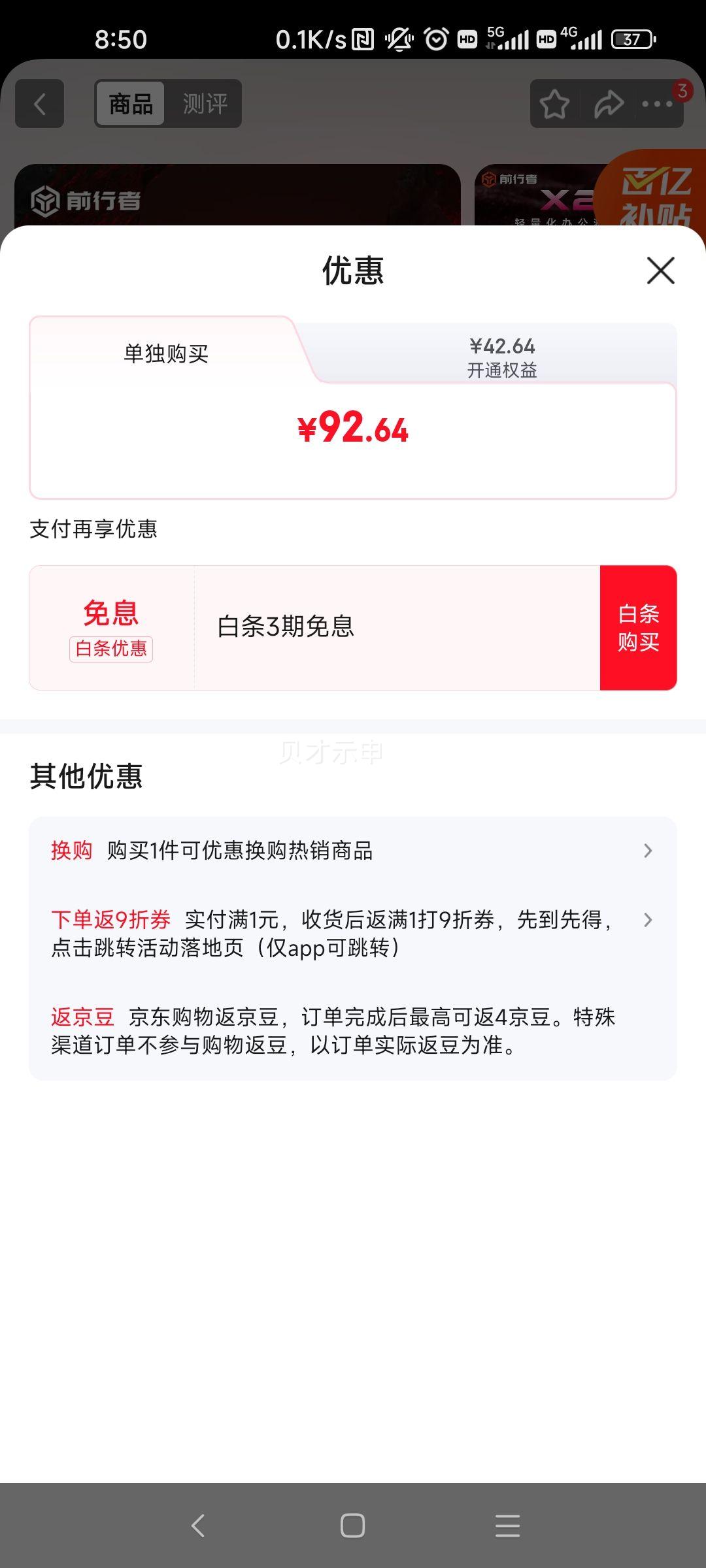Open the more options (three dots) menu

[x=657, y=103]
